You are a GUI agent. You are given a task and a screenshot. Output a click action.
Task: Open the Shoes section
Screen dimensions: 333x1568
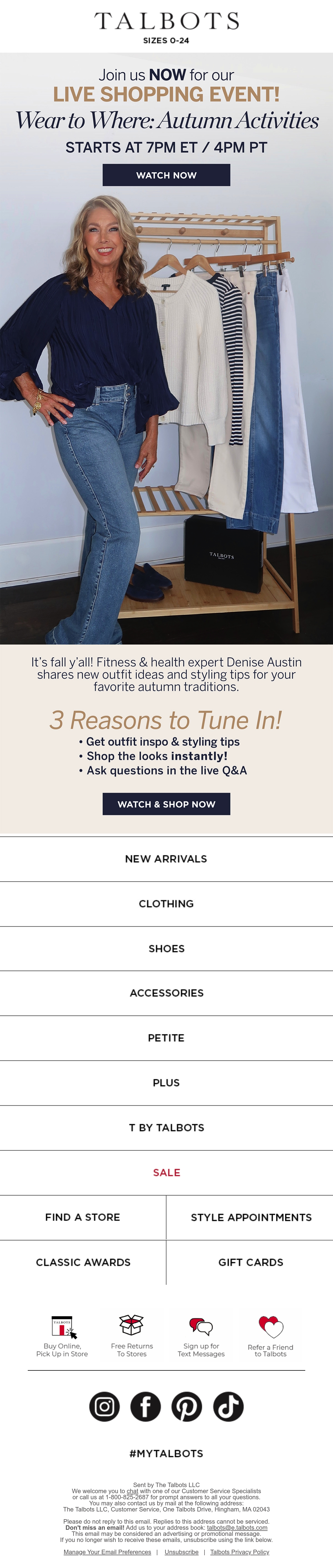pos(166,948)
